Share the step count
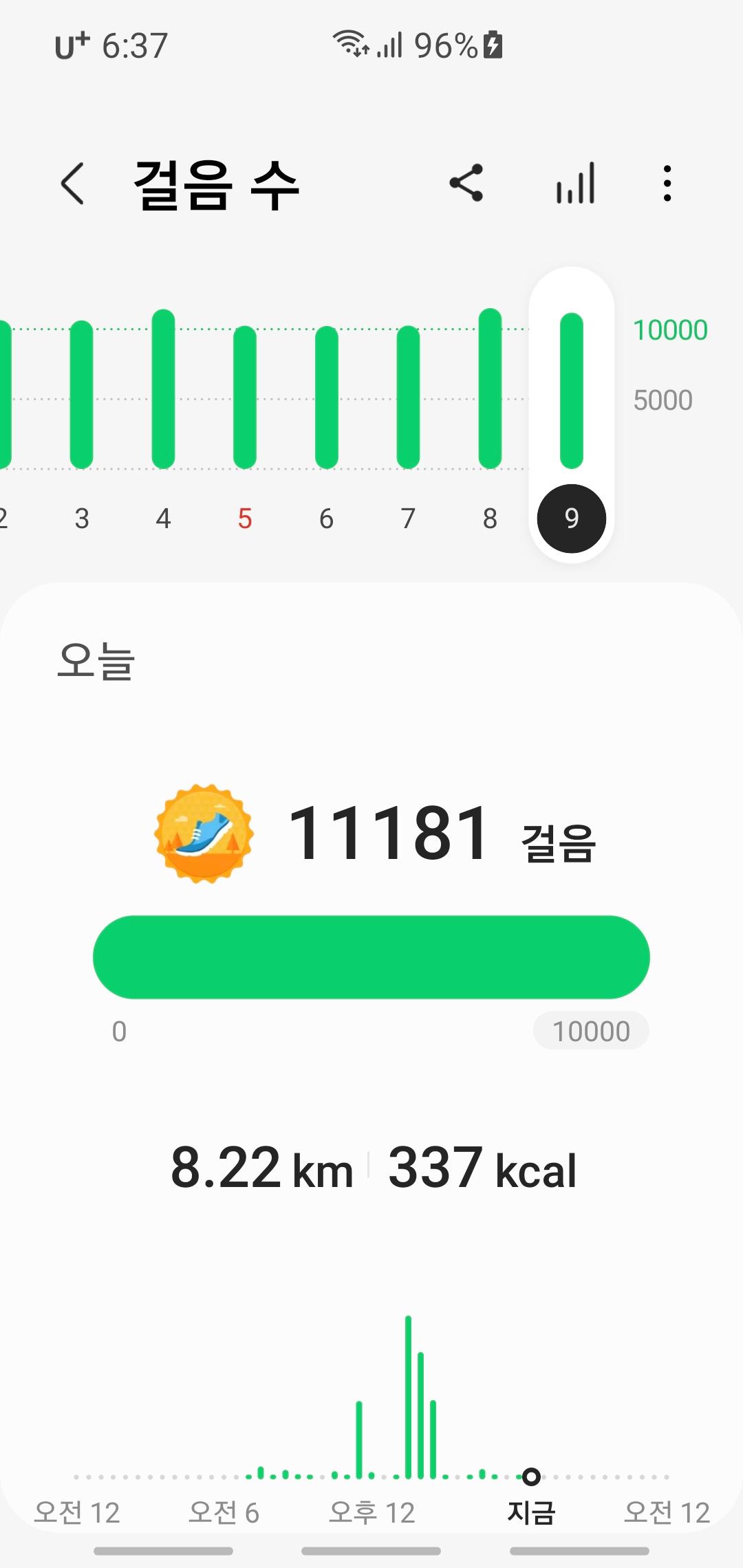This screenshot has height=1568, width=743. click(466, 184)
